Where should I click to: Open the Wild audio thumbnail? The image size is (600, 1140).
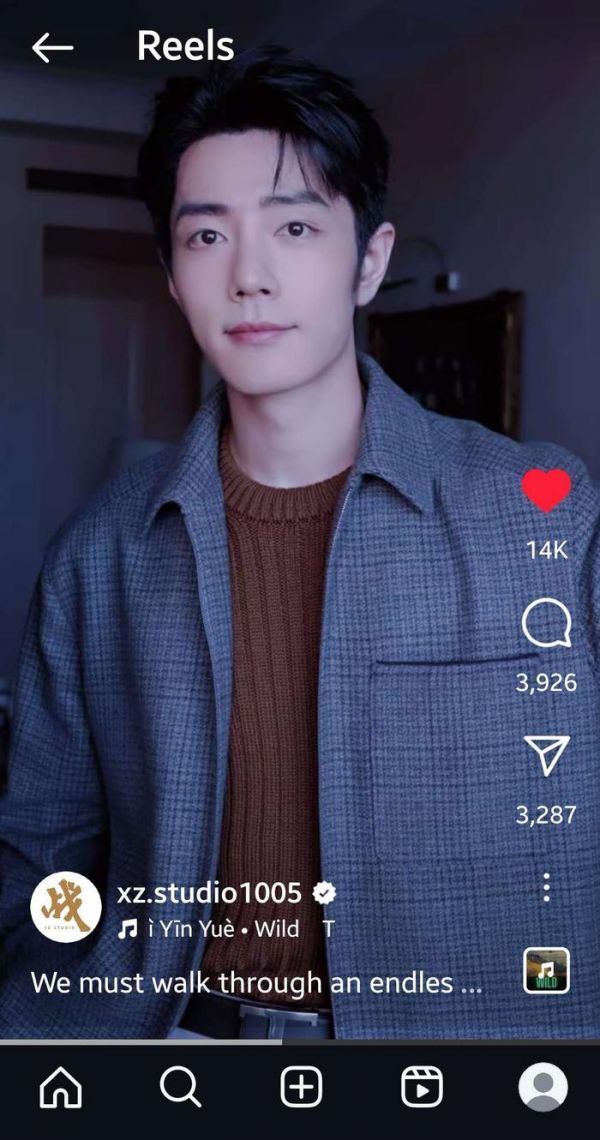pos(546,970)
